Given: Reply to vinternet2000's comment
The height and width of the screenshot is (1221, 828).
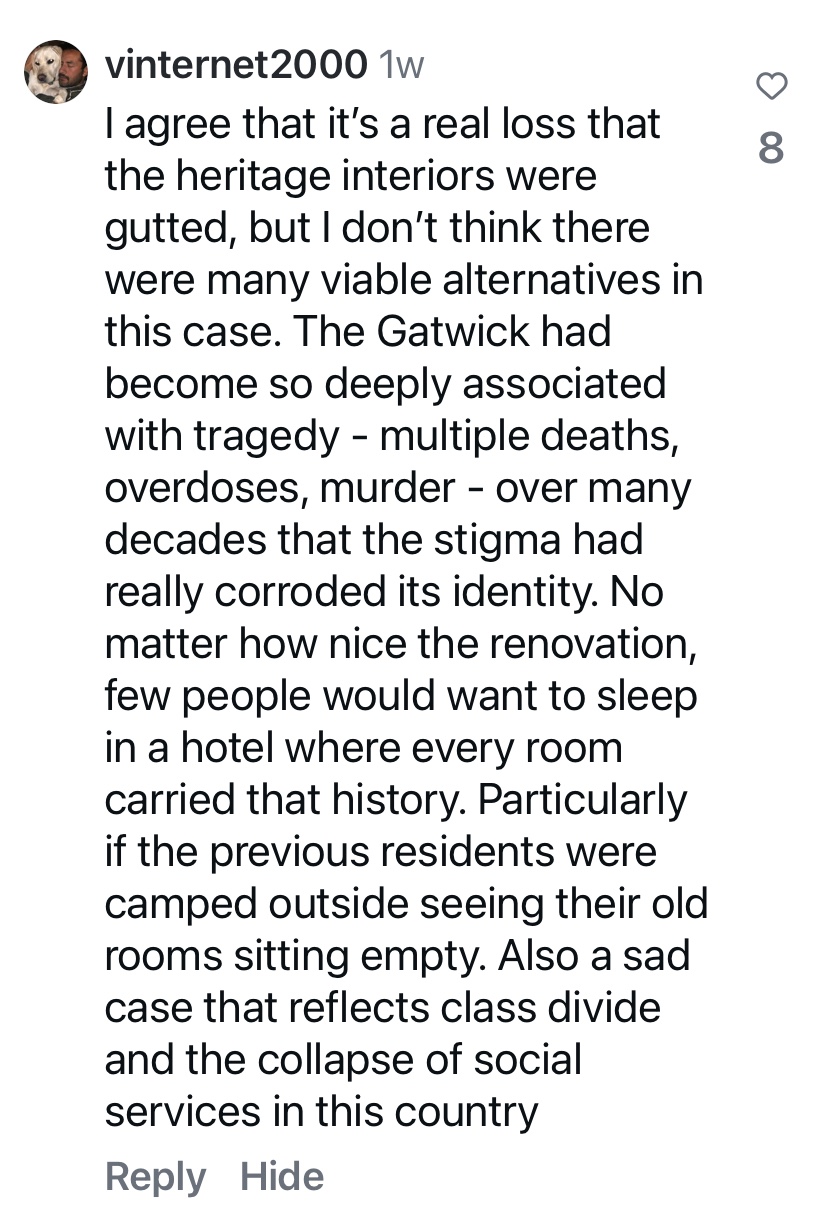Looking at the screenshot, I should pos(155,1177).
